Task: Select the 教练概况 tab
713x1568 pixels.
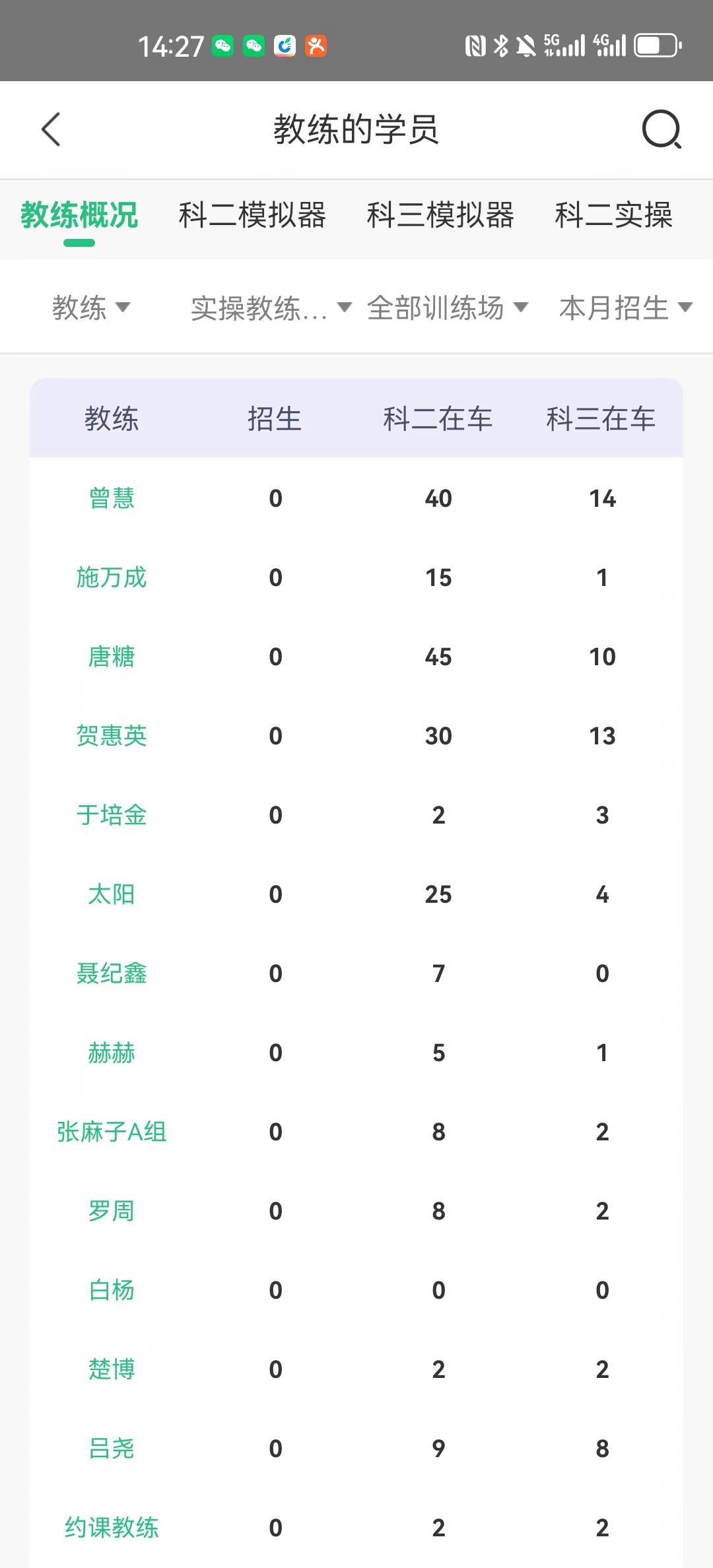Action: 79,215
